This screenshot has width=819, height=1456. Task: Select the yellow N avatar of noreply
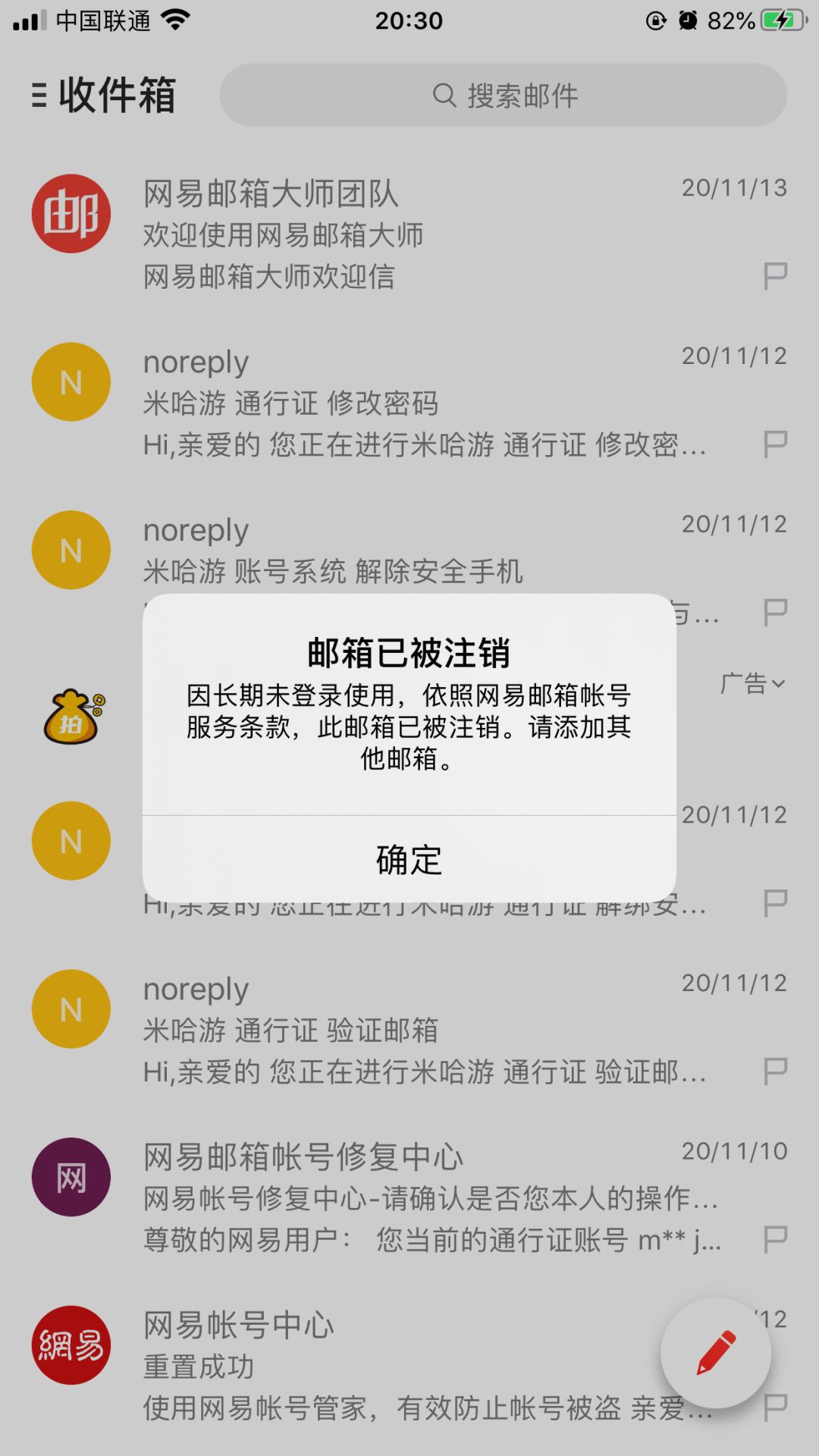tap(71, 381)
